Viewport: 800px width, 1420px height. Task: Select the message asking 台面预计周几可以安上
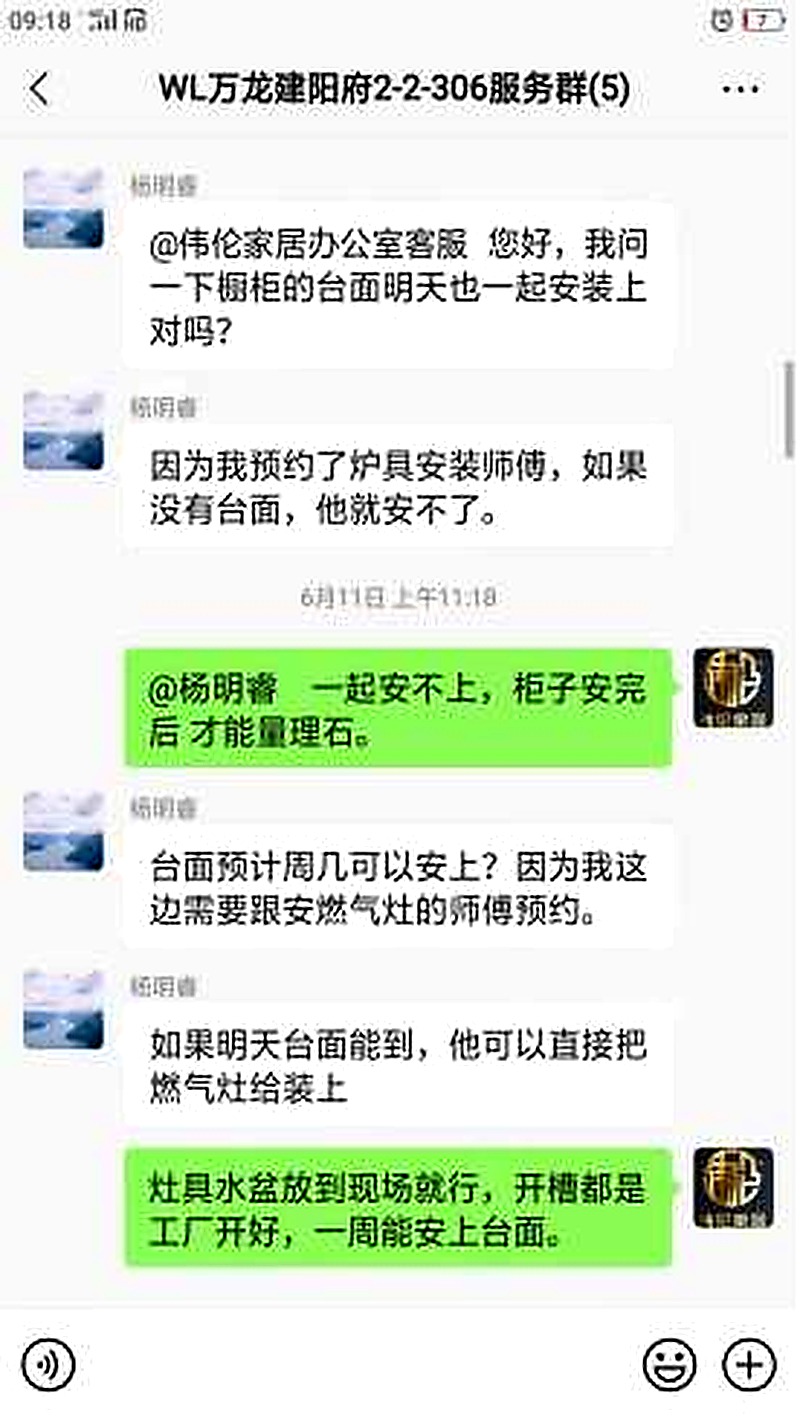tap(400, 890)
